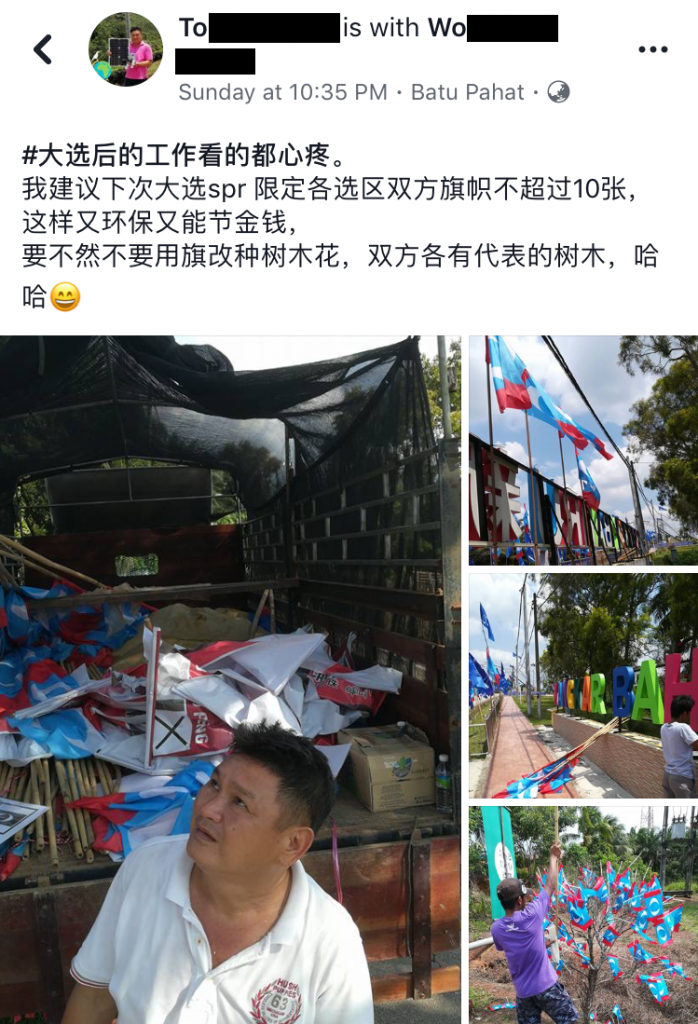Open the poster's profile picture

pyautogui.click(x=125, y=49)
